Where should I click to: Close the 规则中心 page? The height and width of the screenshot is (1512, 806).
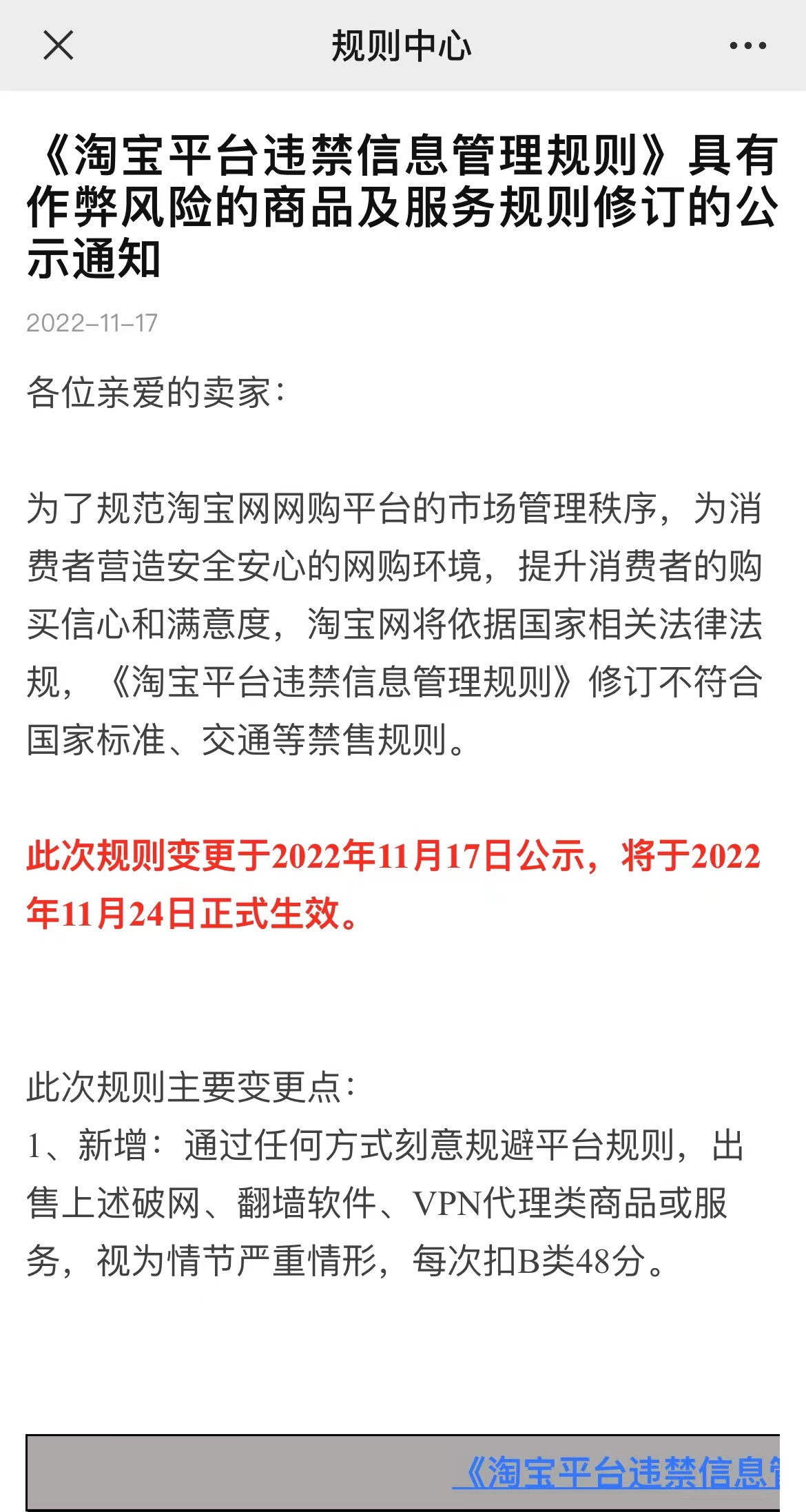(x=59, y=45)
